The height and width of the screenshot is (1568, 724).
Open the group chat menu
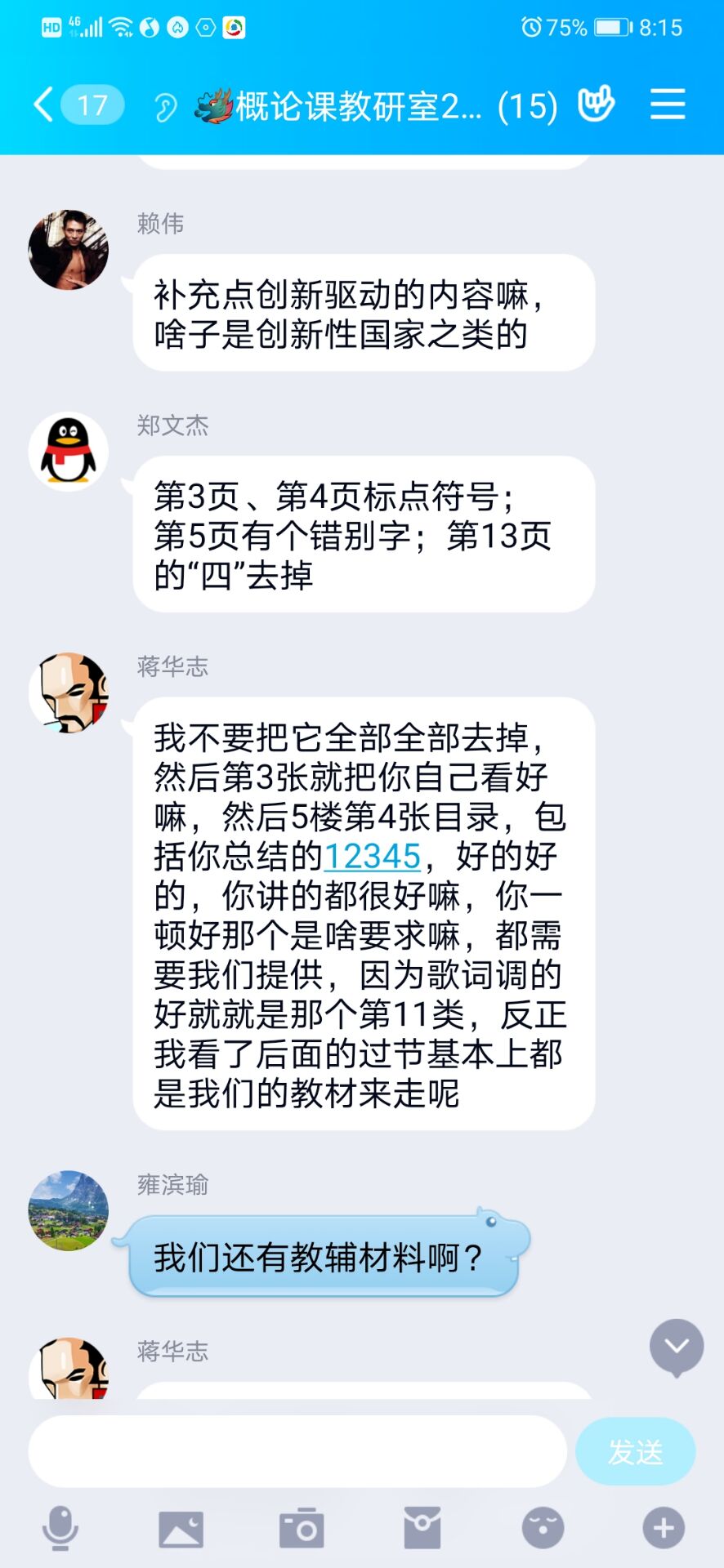click(x=667, y=105)
